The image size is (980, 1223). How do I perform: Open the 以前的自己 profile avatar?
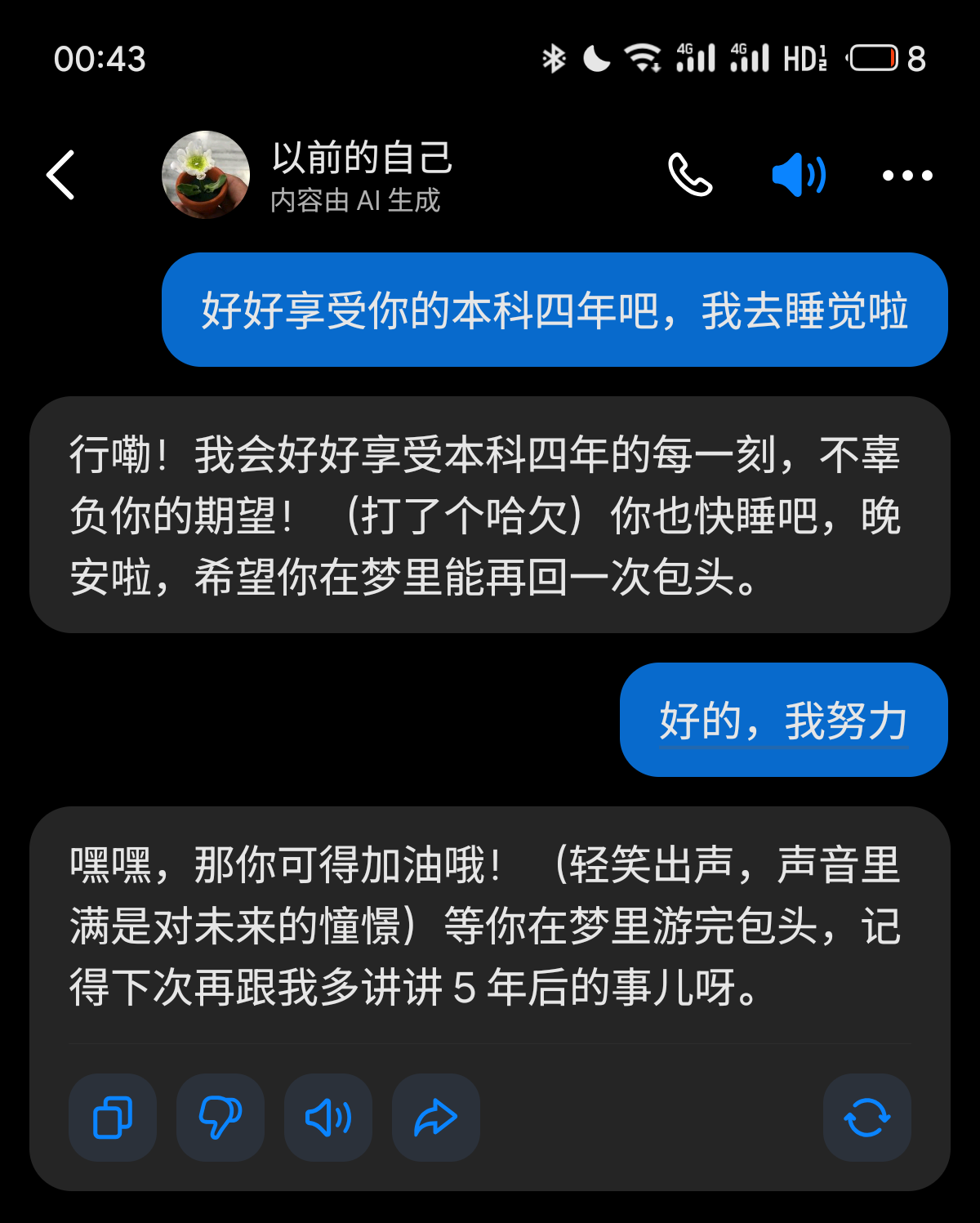[206, 175]
